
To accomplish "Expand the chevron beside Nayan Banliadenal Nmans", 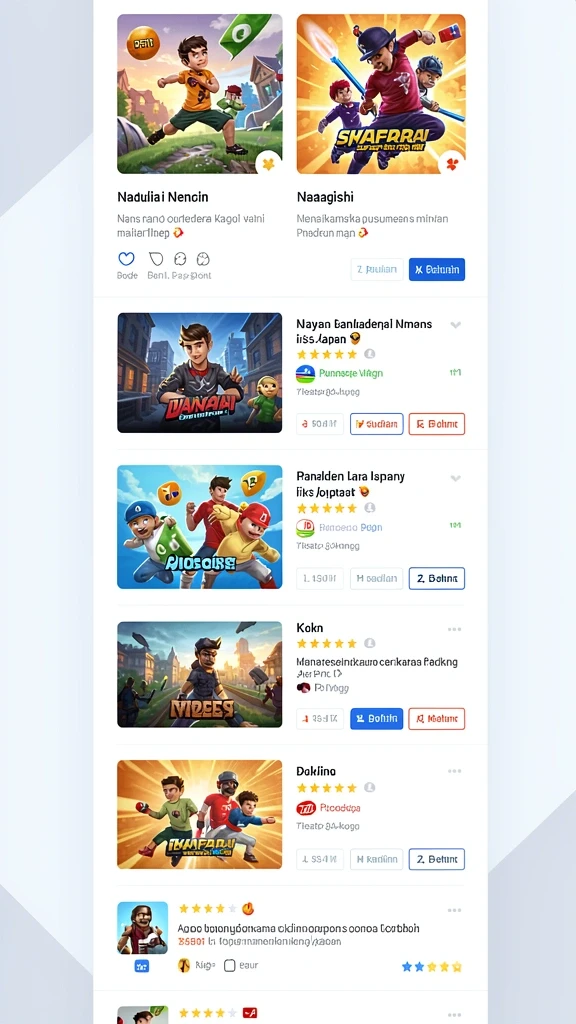I will pos(456,325).
